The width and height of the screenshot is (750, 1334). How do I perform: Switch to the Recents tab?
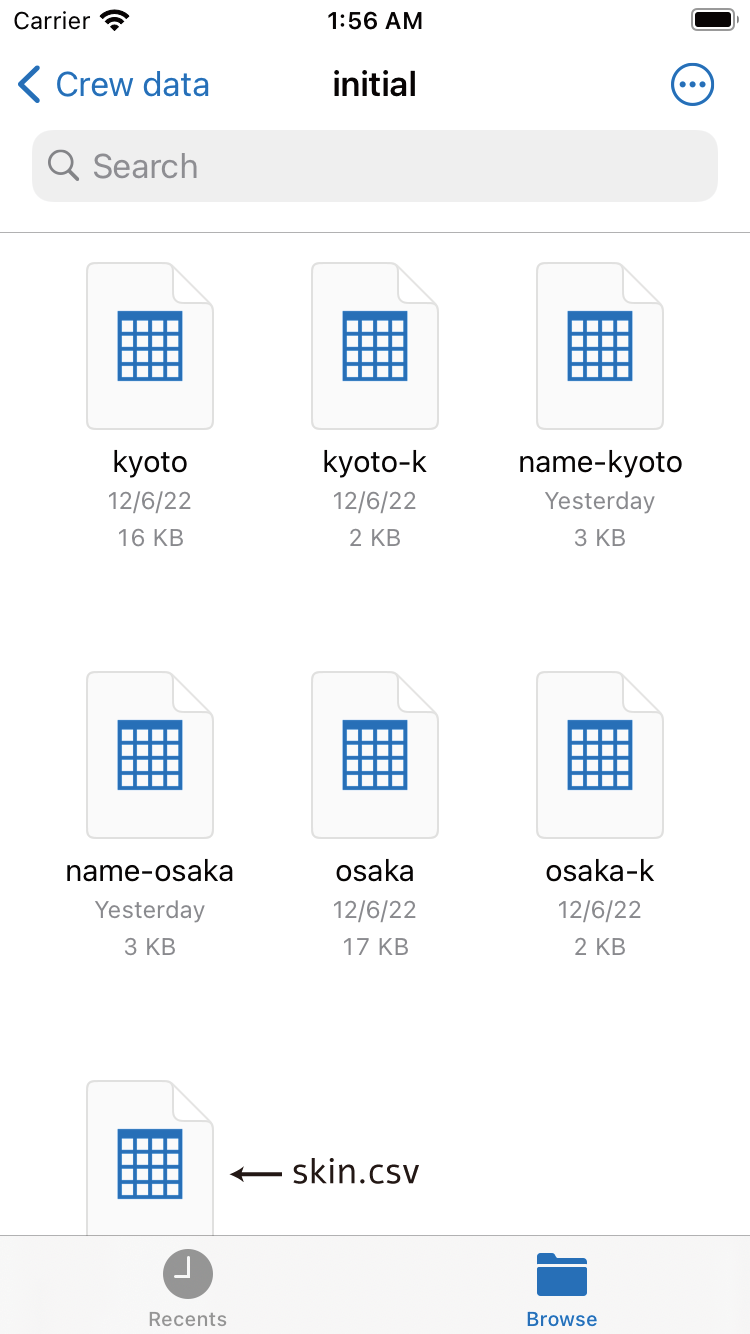click(188, 1287)
